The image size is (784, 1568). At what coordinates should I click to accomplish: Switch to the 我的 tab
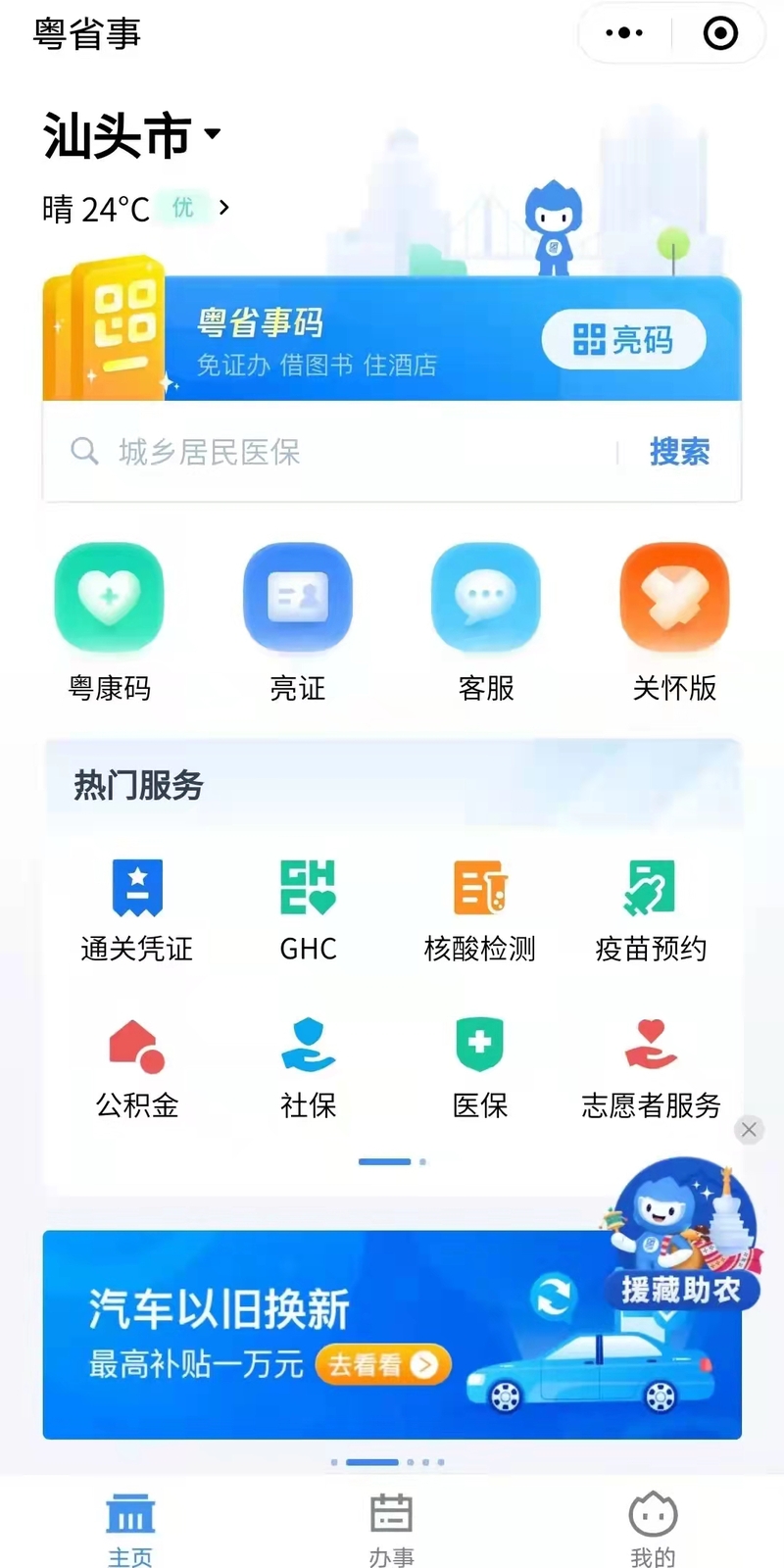click(653, 1531)
